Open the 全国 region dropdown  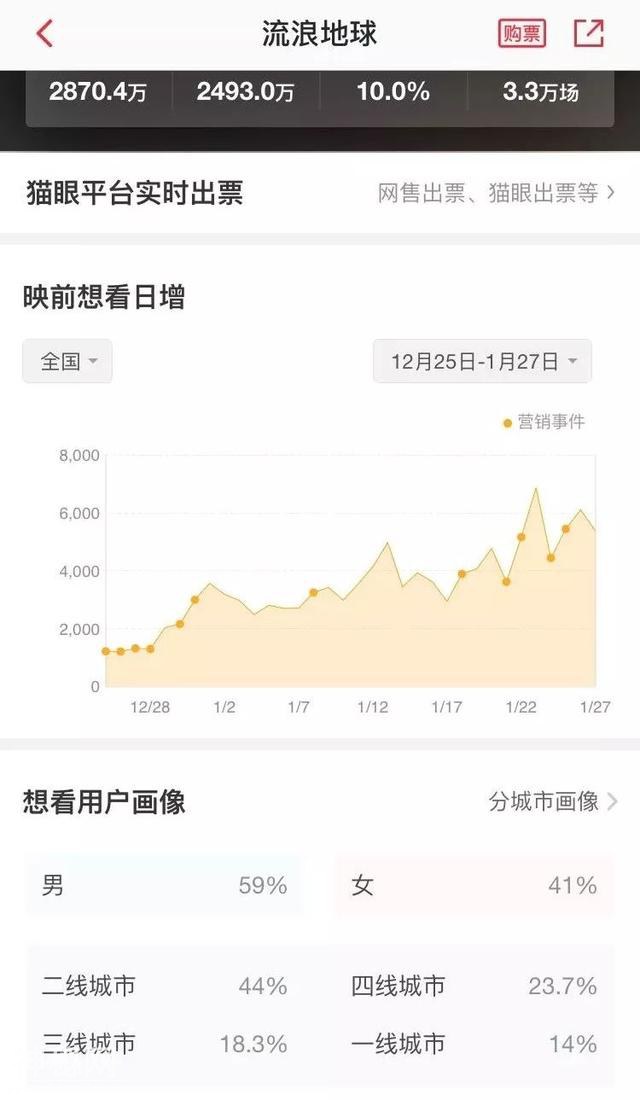click(x=67, y=361)
